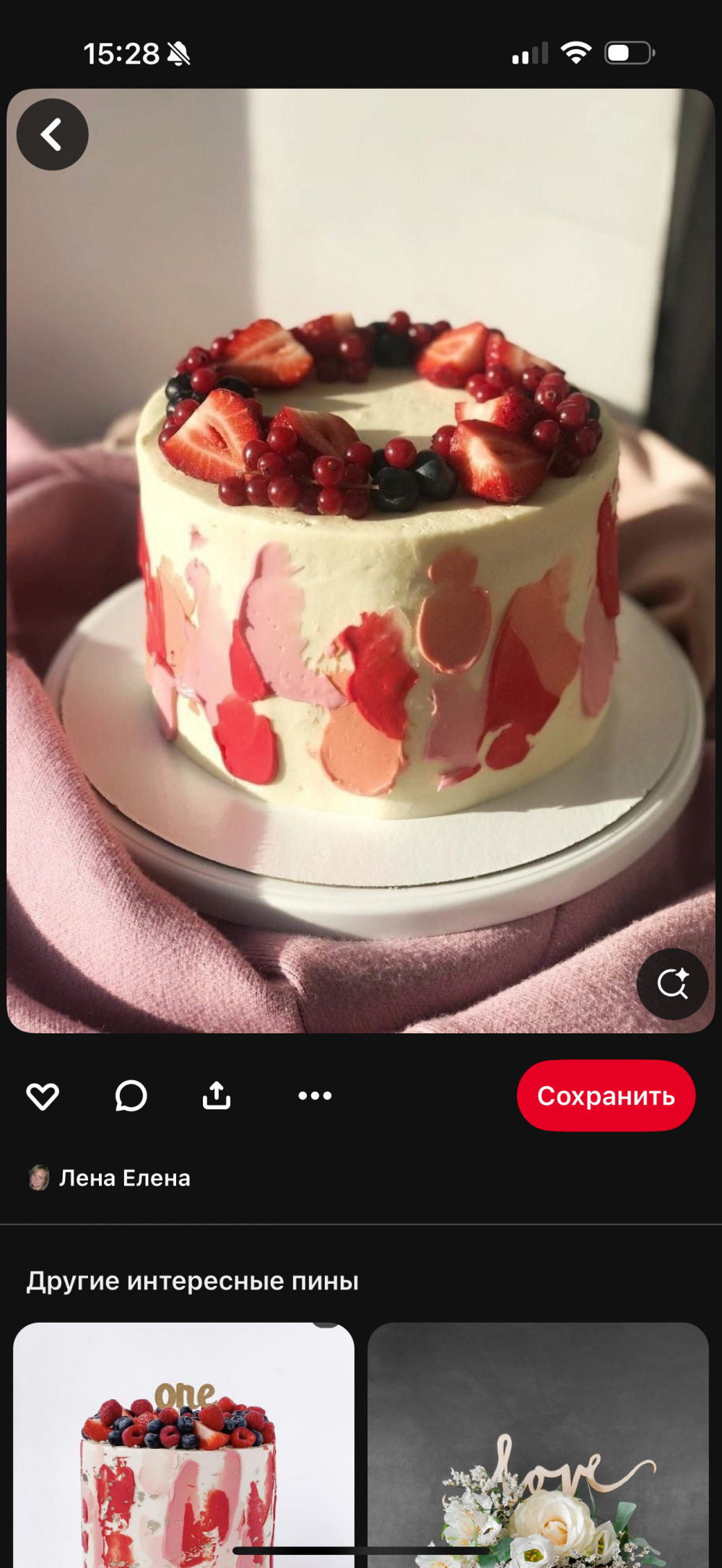Open the comments bubble
722x1568 pixels.
tap(131, 1096)
